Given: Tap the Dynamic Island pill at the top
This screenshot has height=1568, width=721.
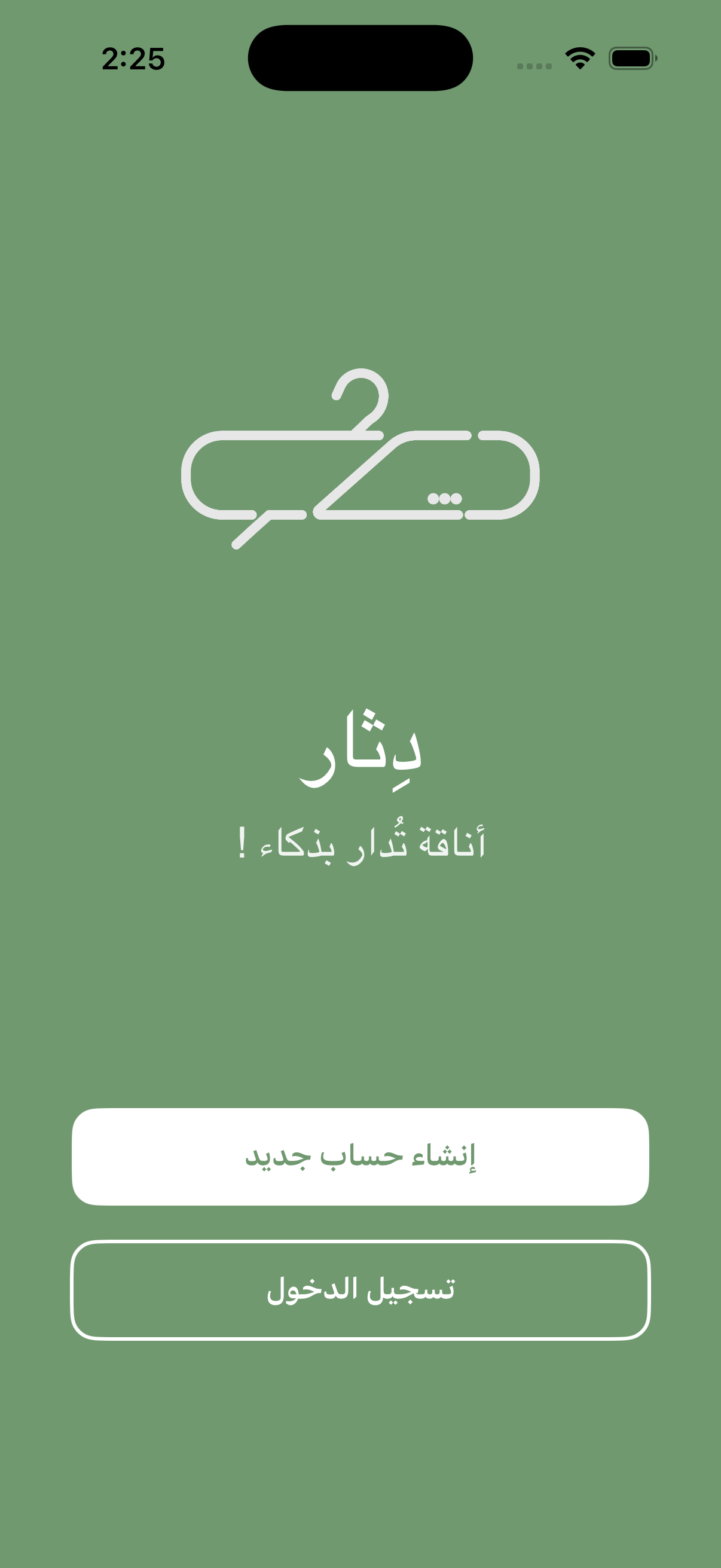Looking at the screenshot, I should (x=360, y=57).
